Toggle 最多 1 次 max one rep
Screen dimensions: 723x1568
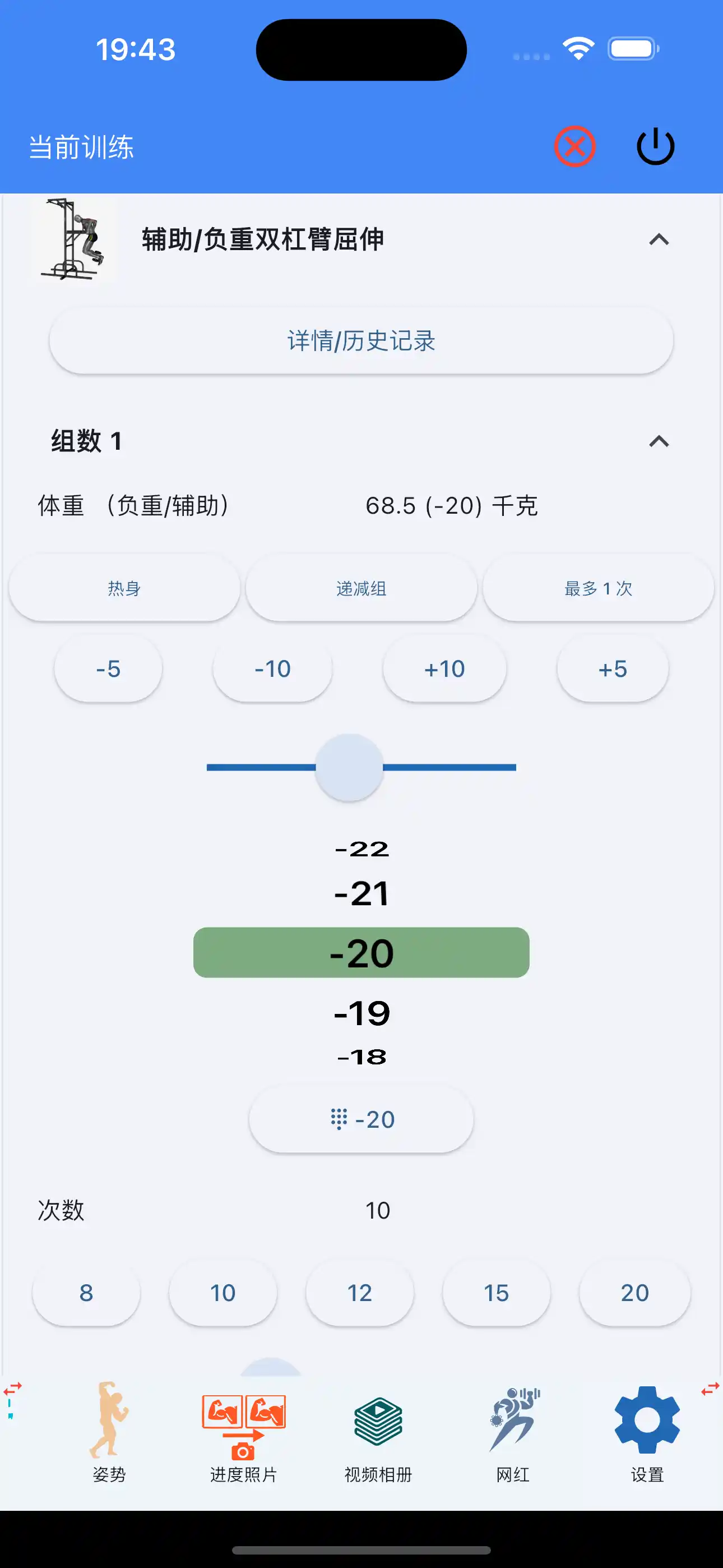pyautogui.click(x=597, y=588)
